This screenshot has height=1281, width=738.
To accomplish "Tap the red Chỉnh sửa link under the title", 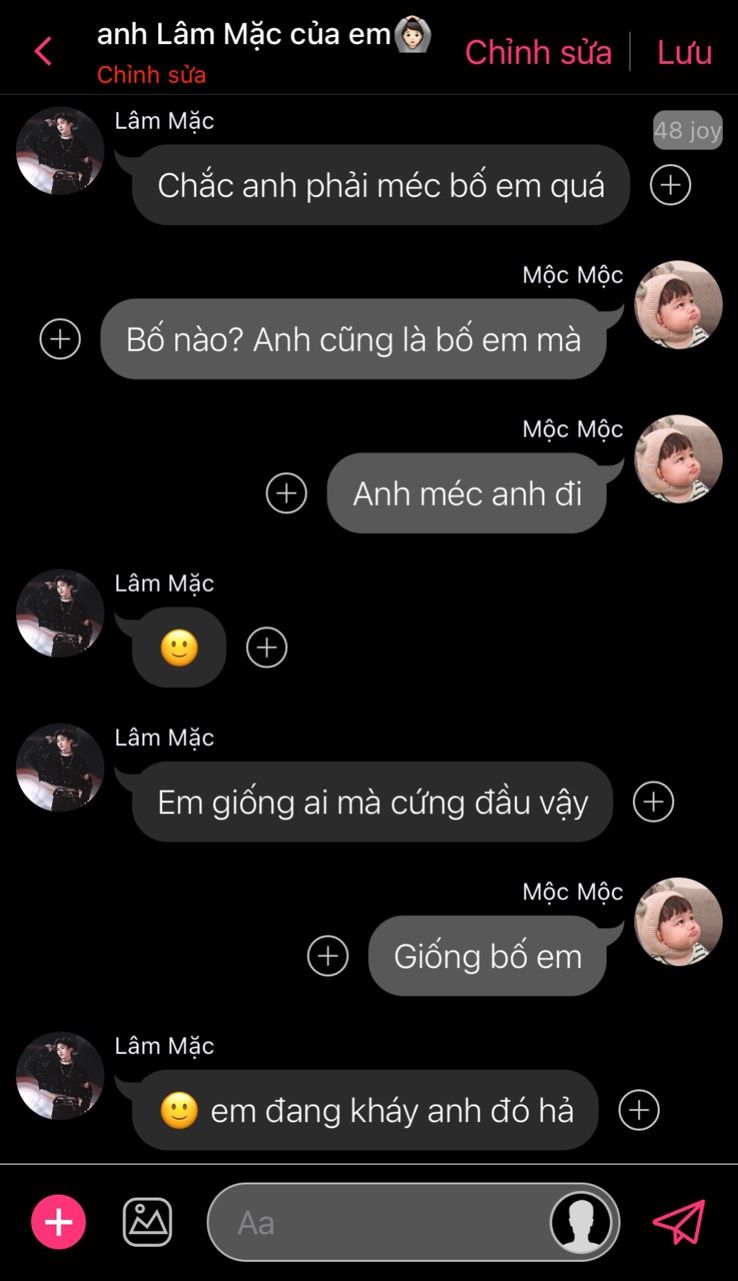I will (x=151, y=75).
